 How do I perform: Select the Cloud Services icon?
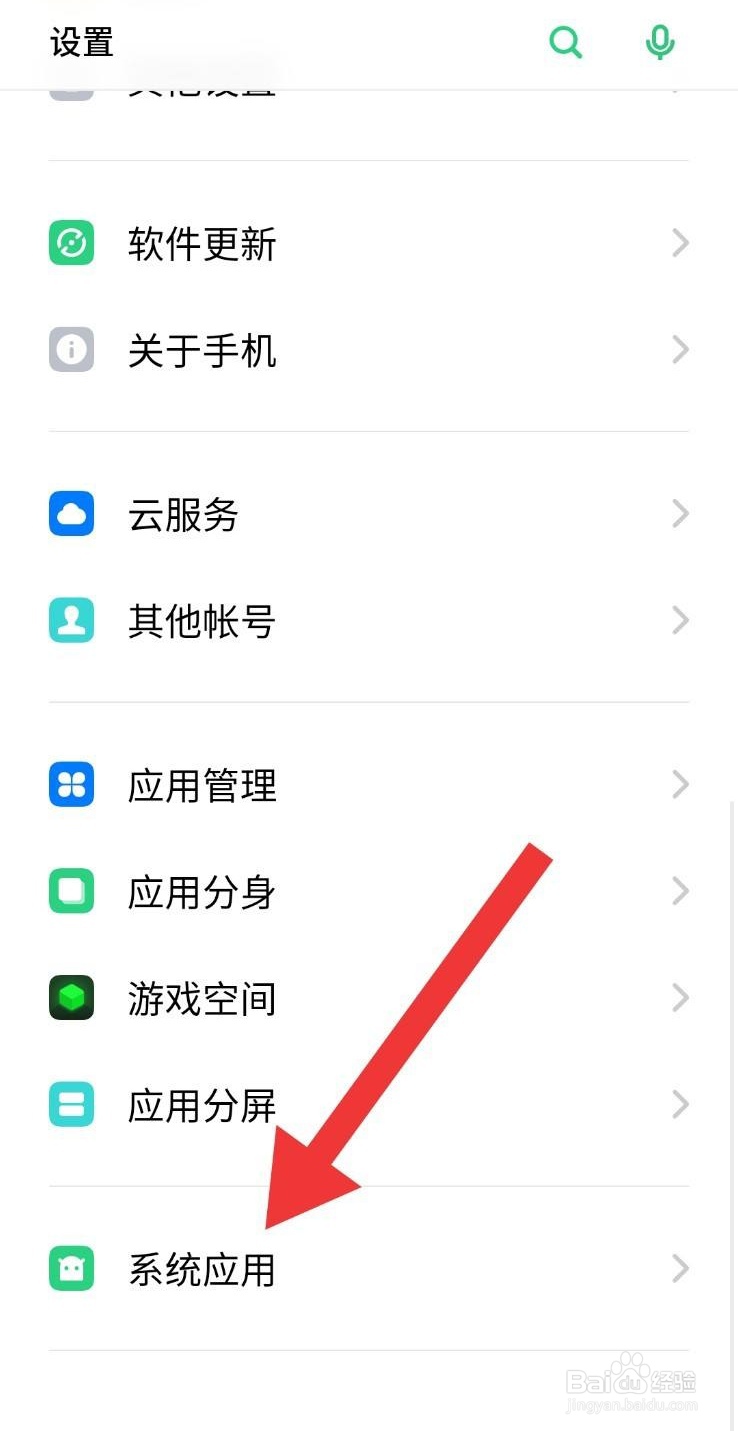[x=70, y=513]
